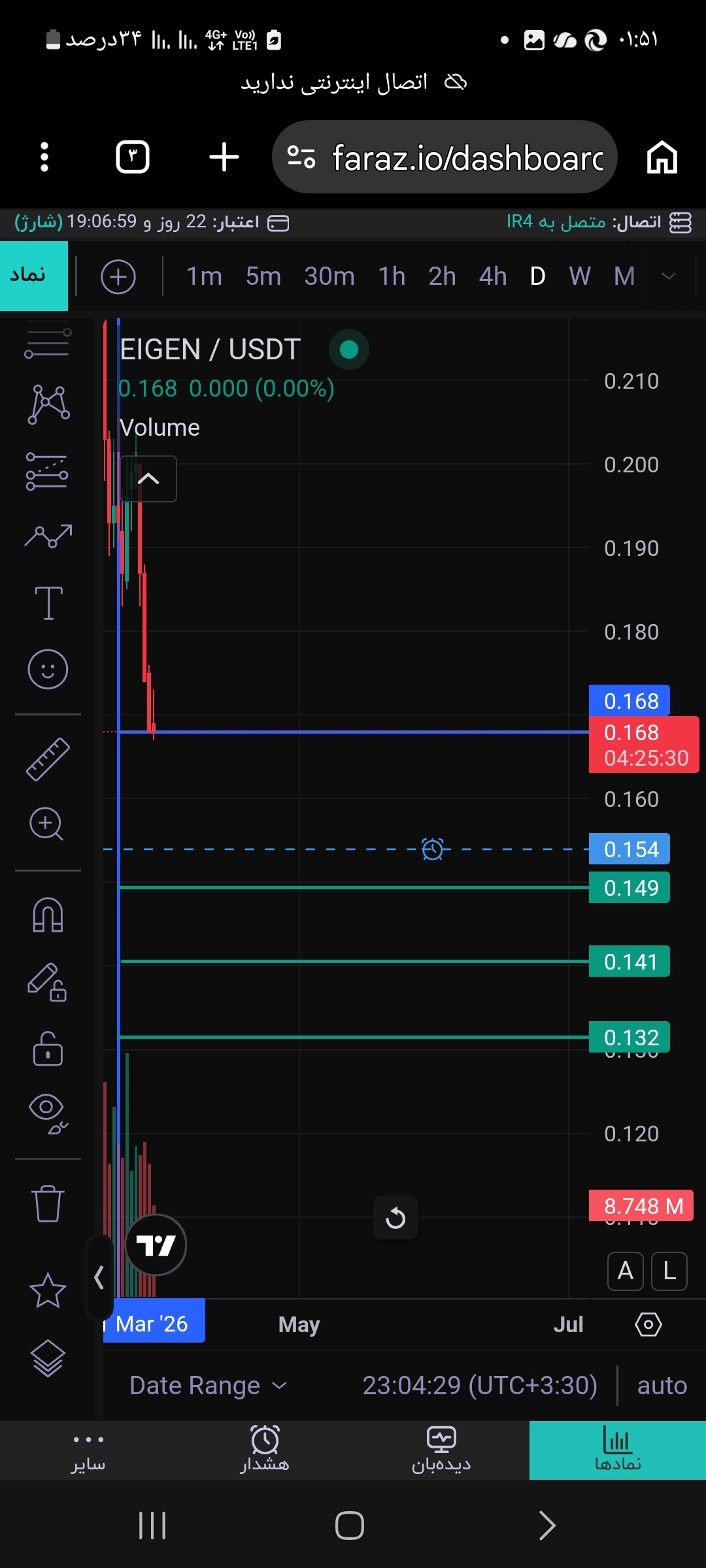Toggle the magnet mode tool

click(48, 915)
